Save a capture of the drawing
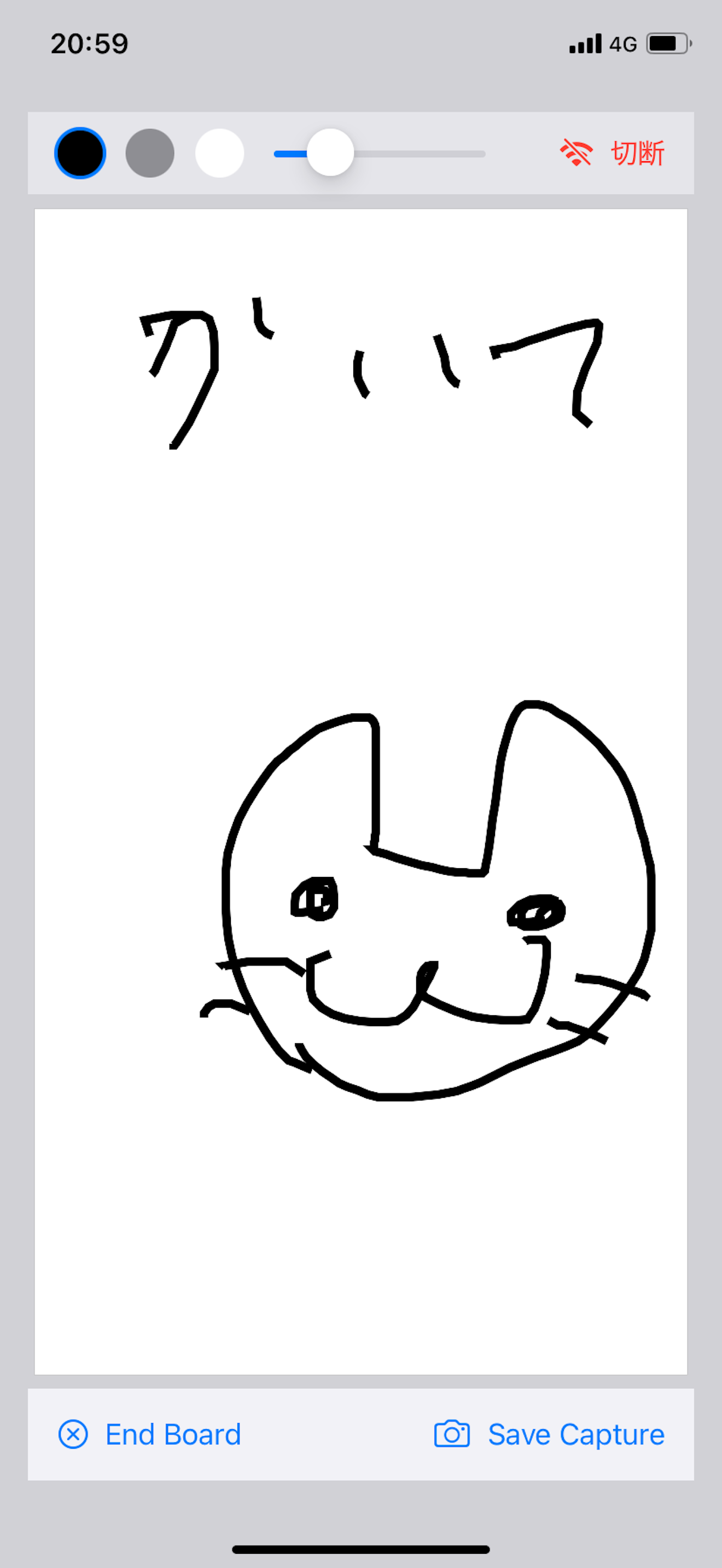 coord(549,1435)
